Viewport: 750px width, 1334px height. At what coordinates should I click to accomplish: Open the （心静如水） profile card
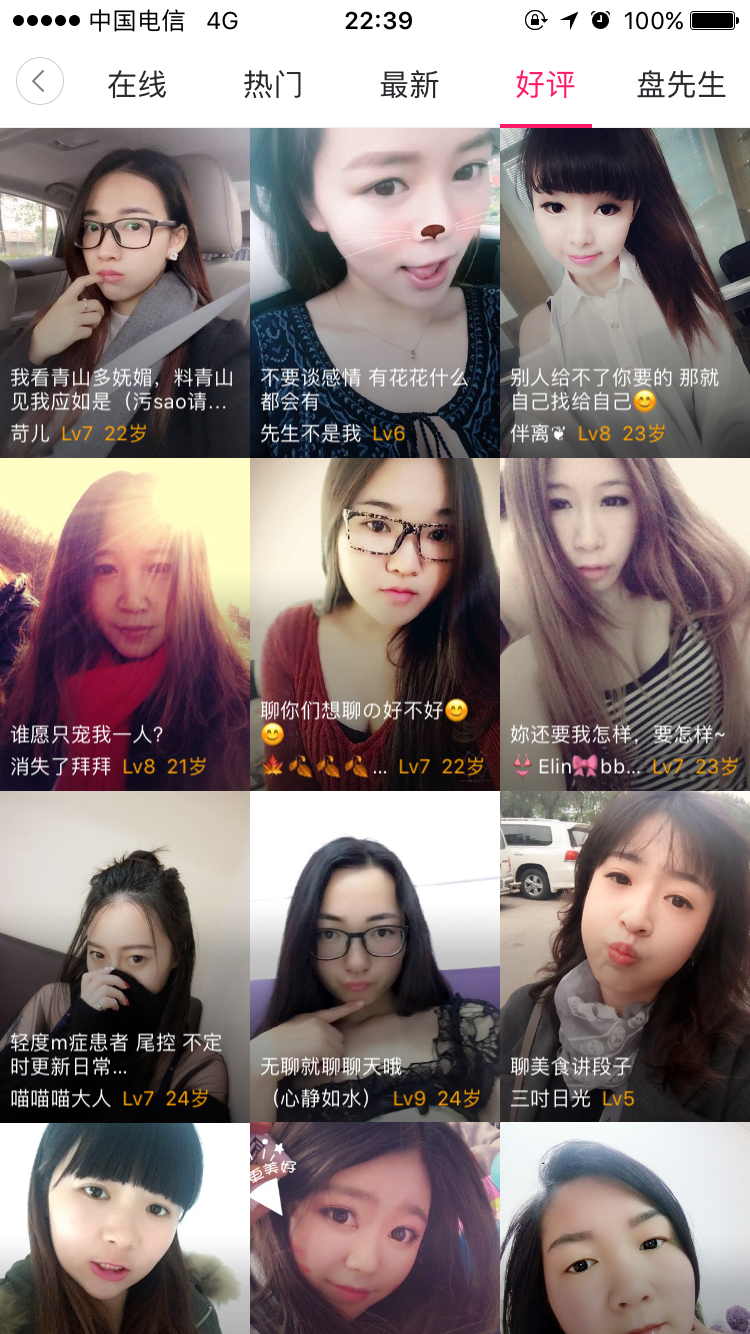point(374,956)
